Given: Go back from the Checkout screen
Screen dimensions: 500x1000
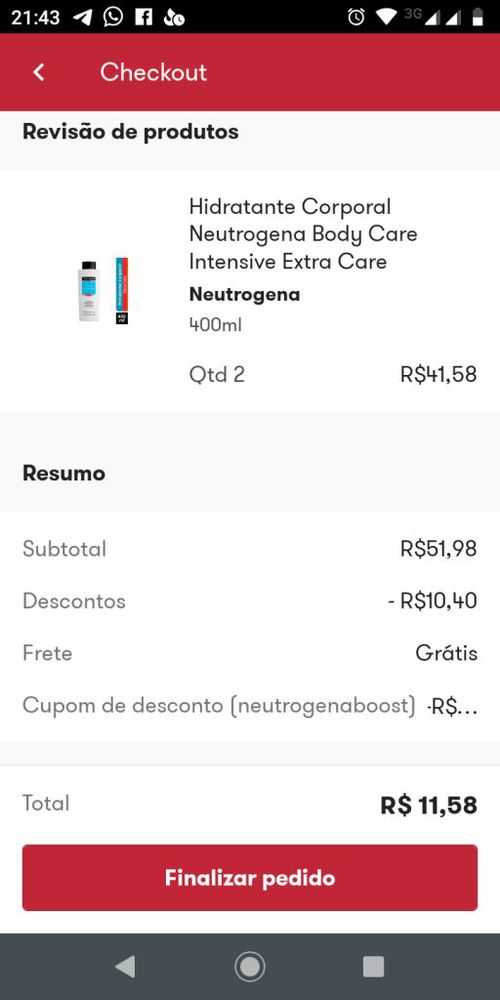Looking at the screenshot, I should pyautogui.click(x=39, y=72).
